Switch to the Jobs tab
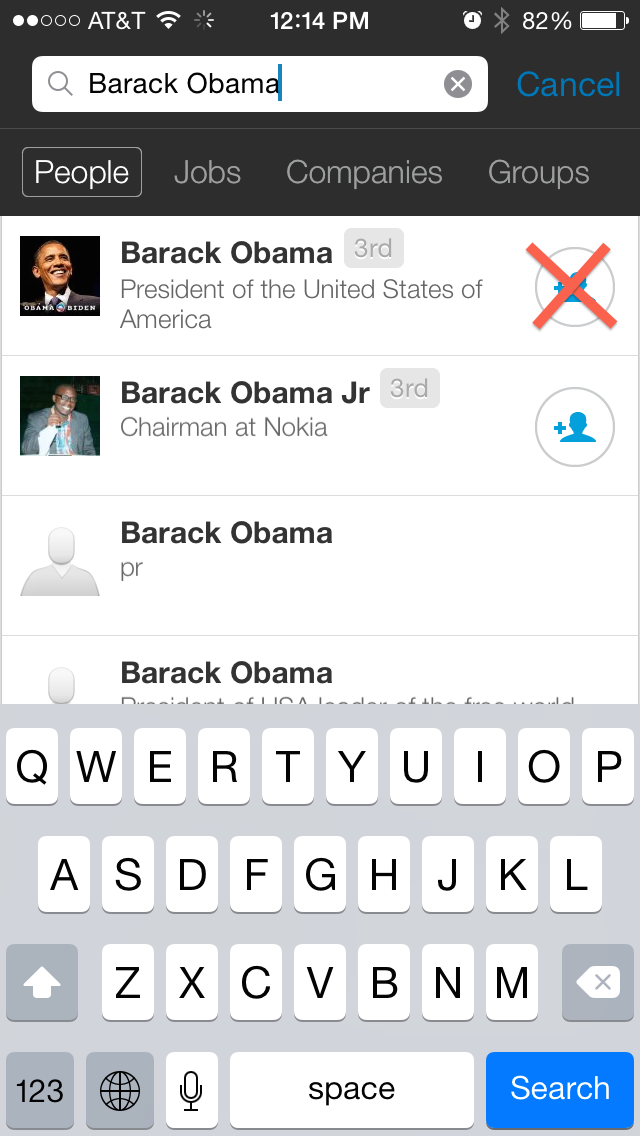The image size is (640, 1136). 207,172
